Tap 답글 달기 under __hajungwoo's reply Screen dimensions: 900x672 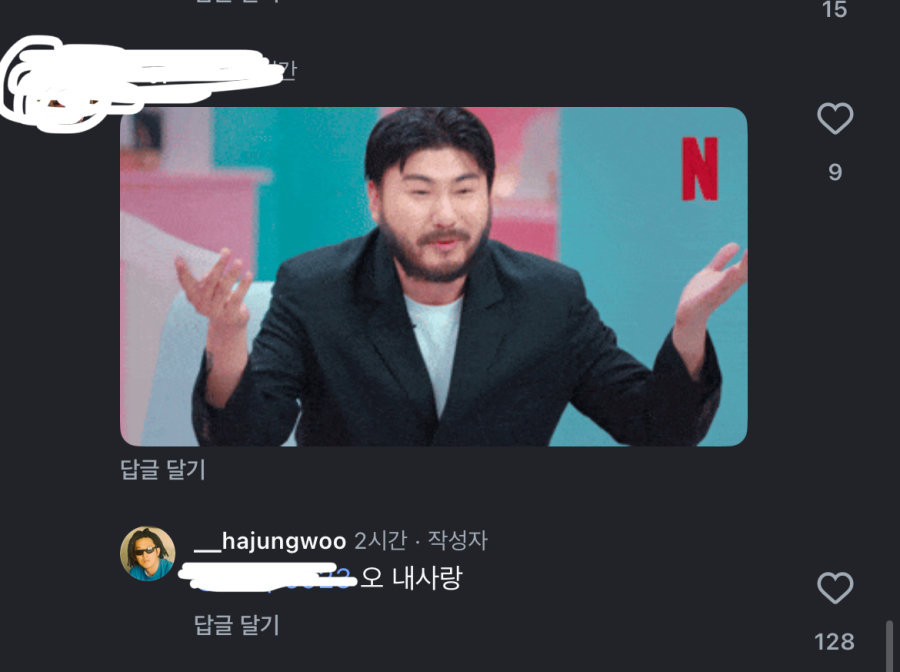pos(236,625)
